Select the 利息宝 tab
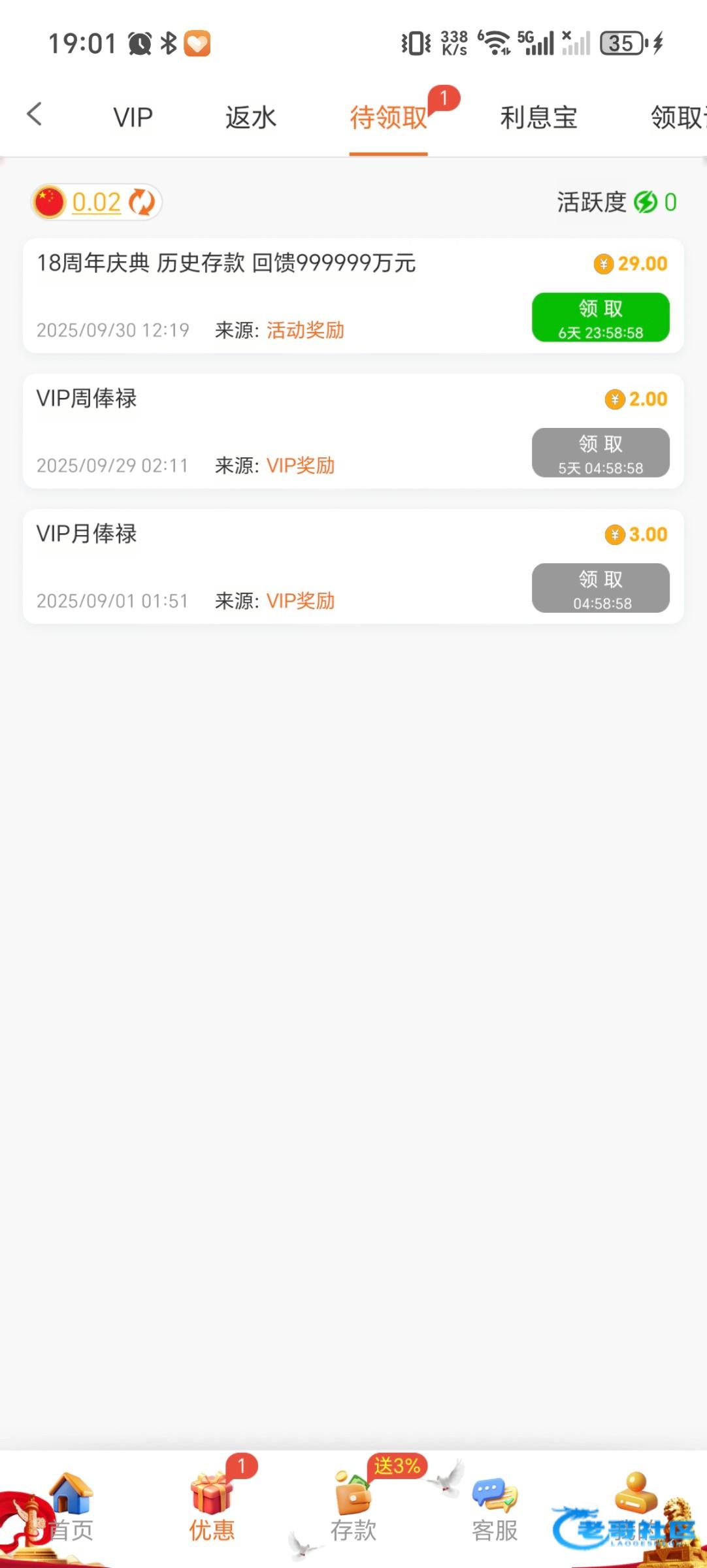The width and height of the screenshot is (707, 1568). 538,118
